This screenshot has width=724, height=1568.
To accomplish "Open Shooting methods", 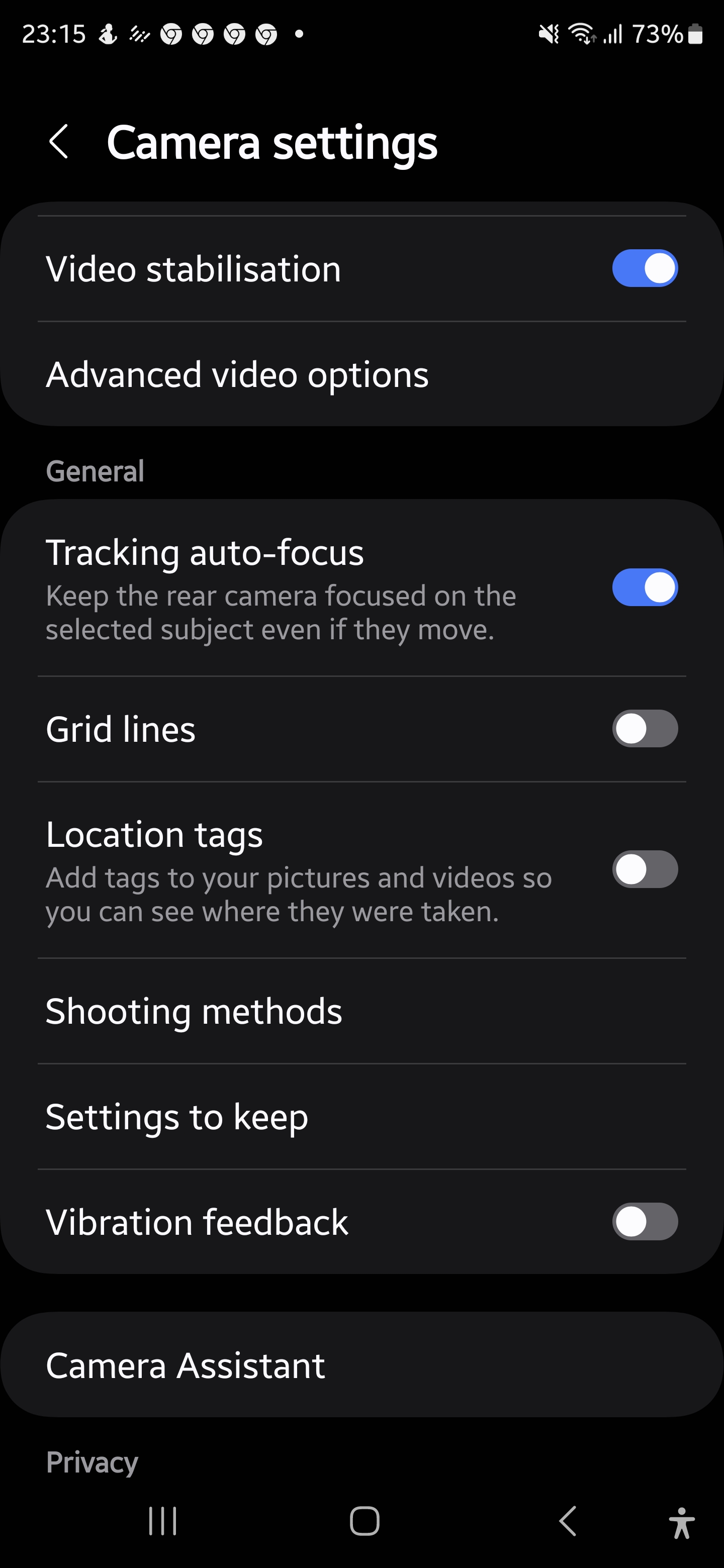I will pos(194,1011).
